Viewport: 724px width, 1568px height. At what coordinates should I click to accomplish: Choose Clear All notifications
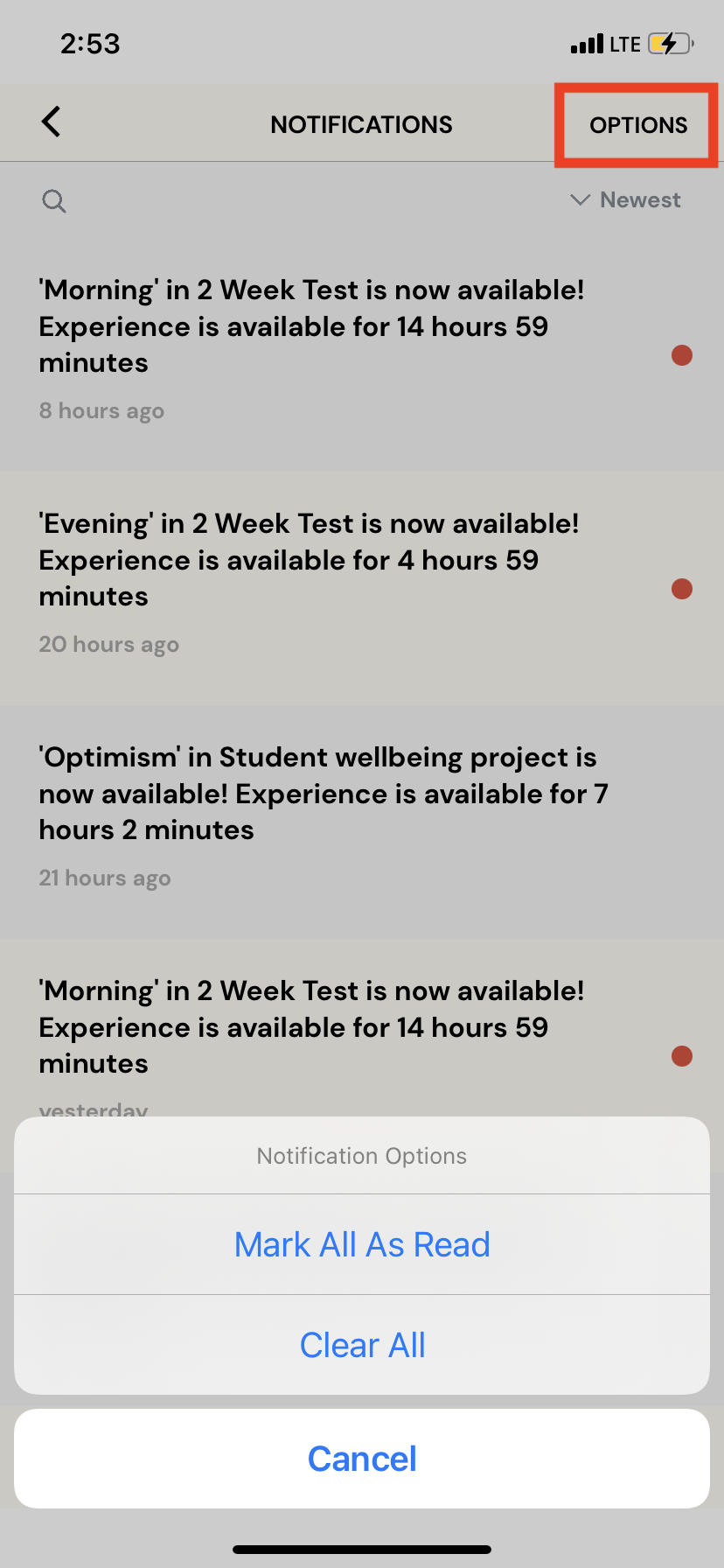pos(362,1345)
